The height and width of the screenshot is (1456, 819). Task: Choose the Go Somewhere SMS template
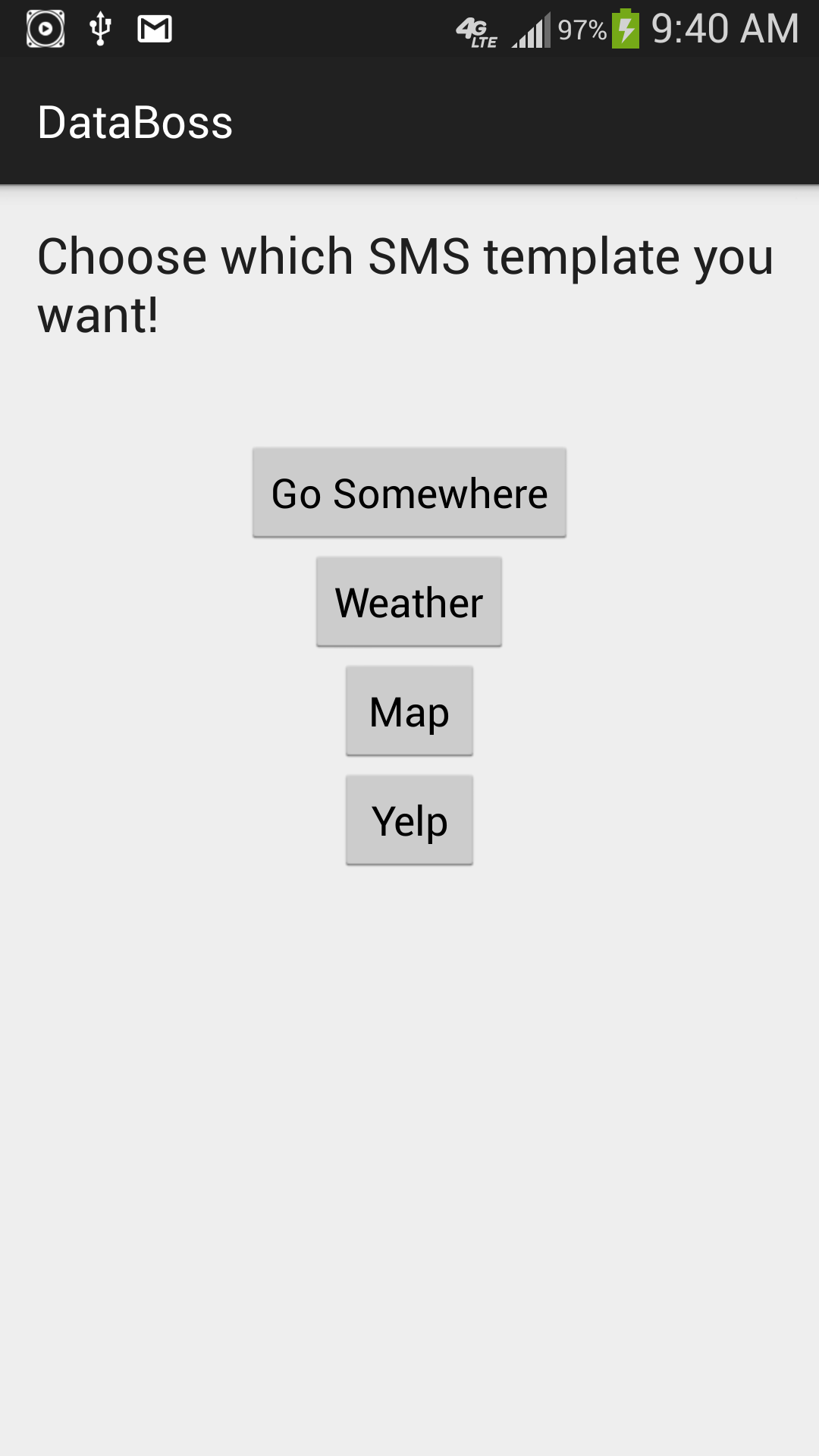pyautogui.click(x=409, y=493)
